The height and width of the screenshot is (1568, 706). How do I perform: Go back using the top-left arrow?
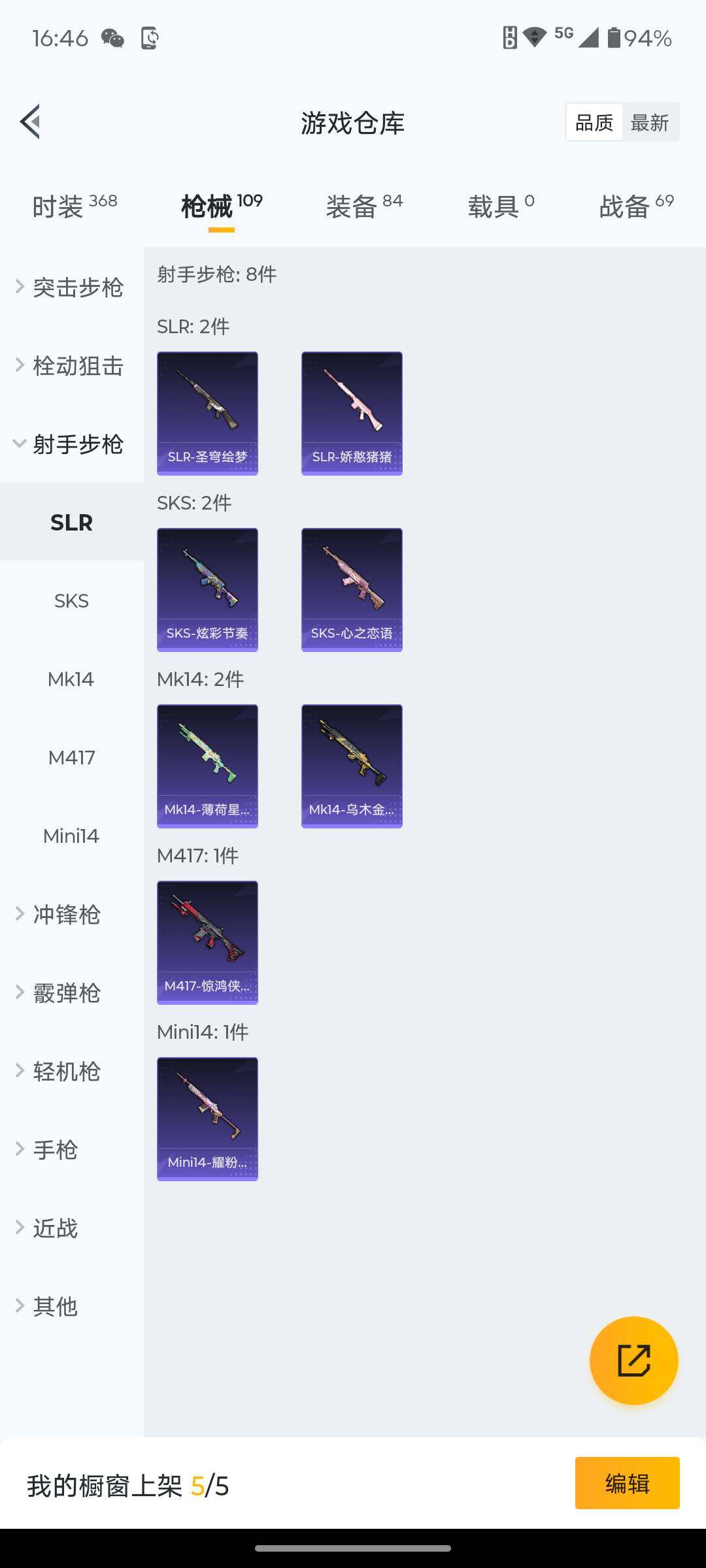[31, 122]
